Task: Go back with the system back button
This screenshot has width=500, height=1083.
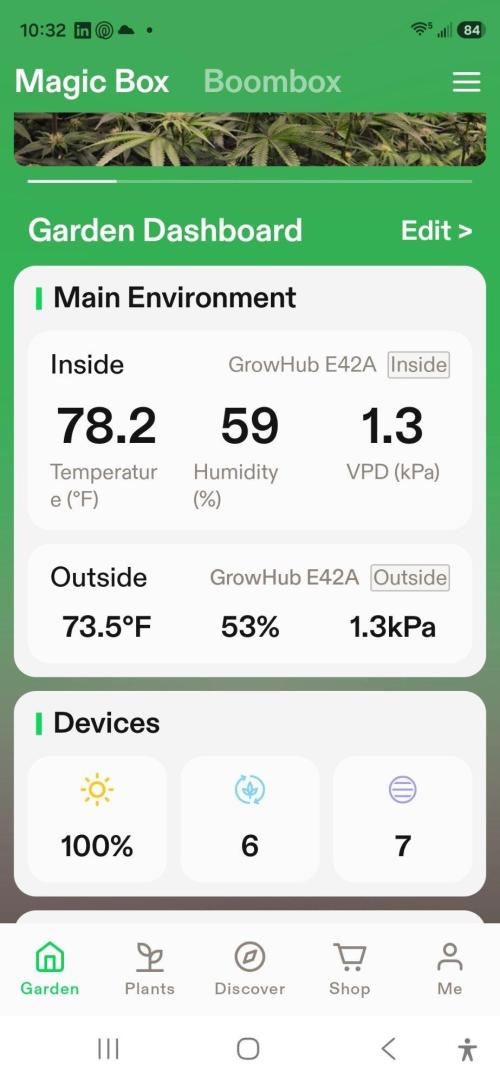Action: tap(389, 1048)
